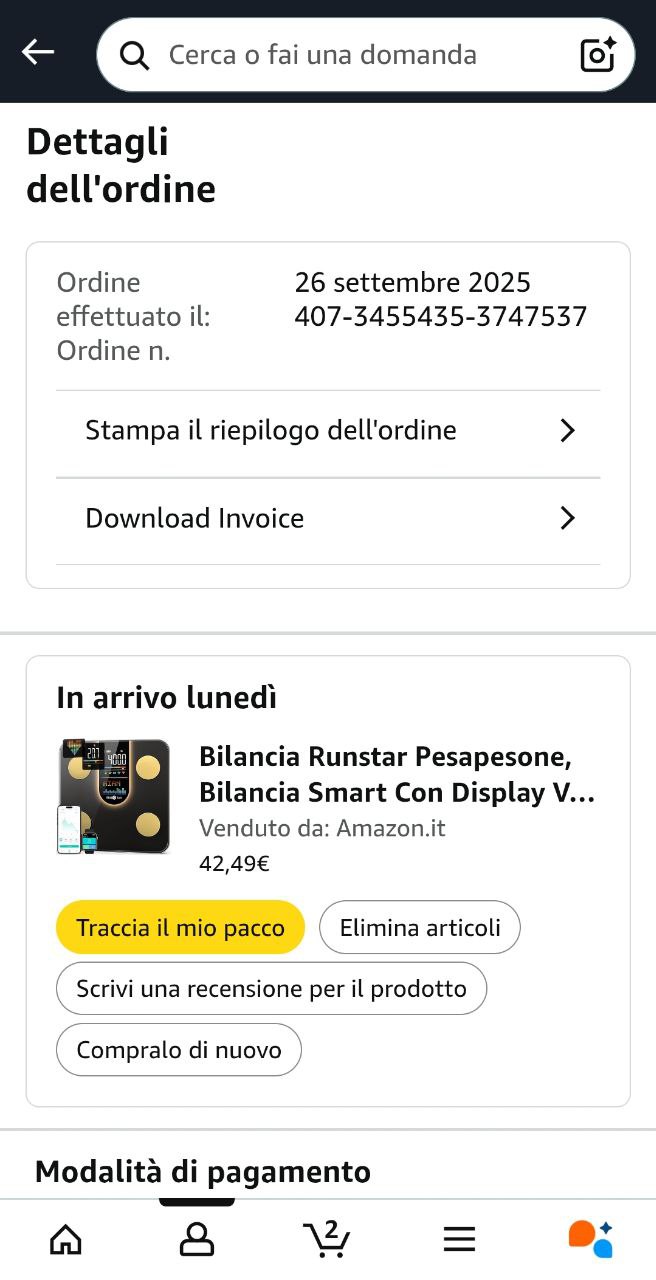Tap "Traccia il mio pacco" button

pos(180,927)
